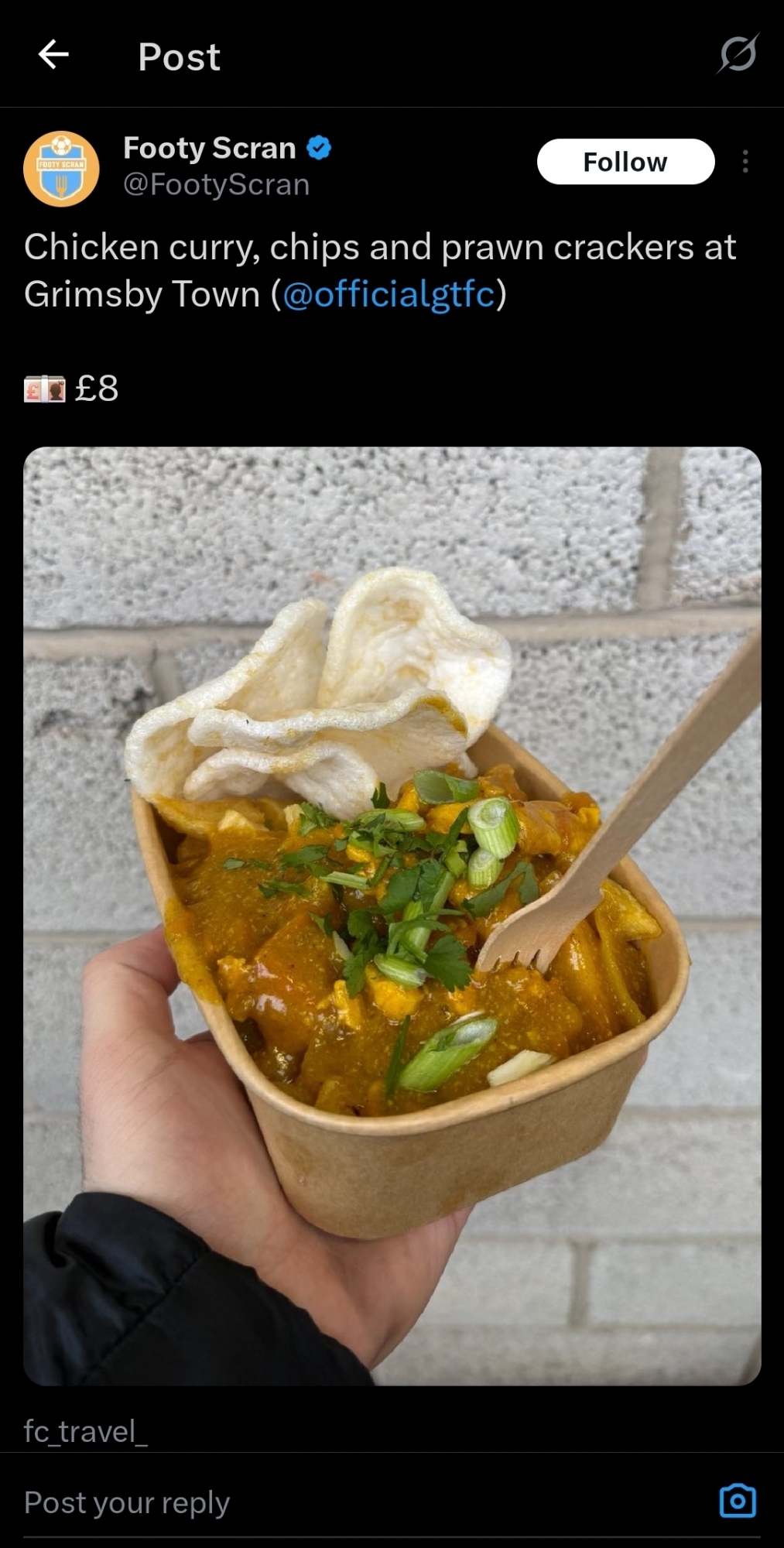The height and width of the screenshot is (1548, 784).
Task: Attach a photo with the camera icon
Action: [x=737, y=1501]
